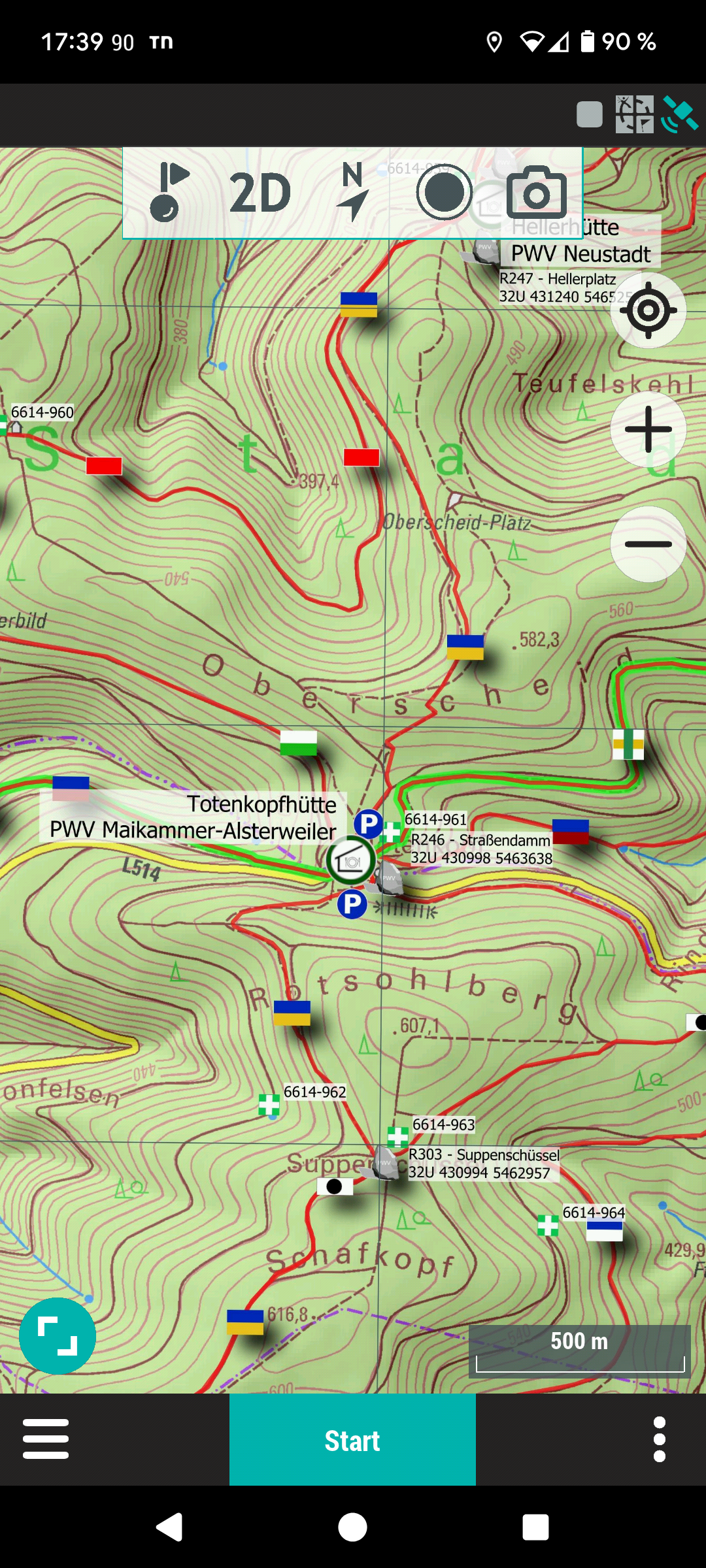Open the three-dot overflow menu

pyautogui.click(x=660, y=1439)
